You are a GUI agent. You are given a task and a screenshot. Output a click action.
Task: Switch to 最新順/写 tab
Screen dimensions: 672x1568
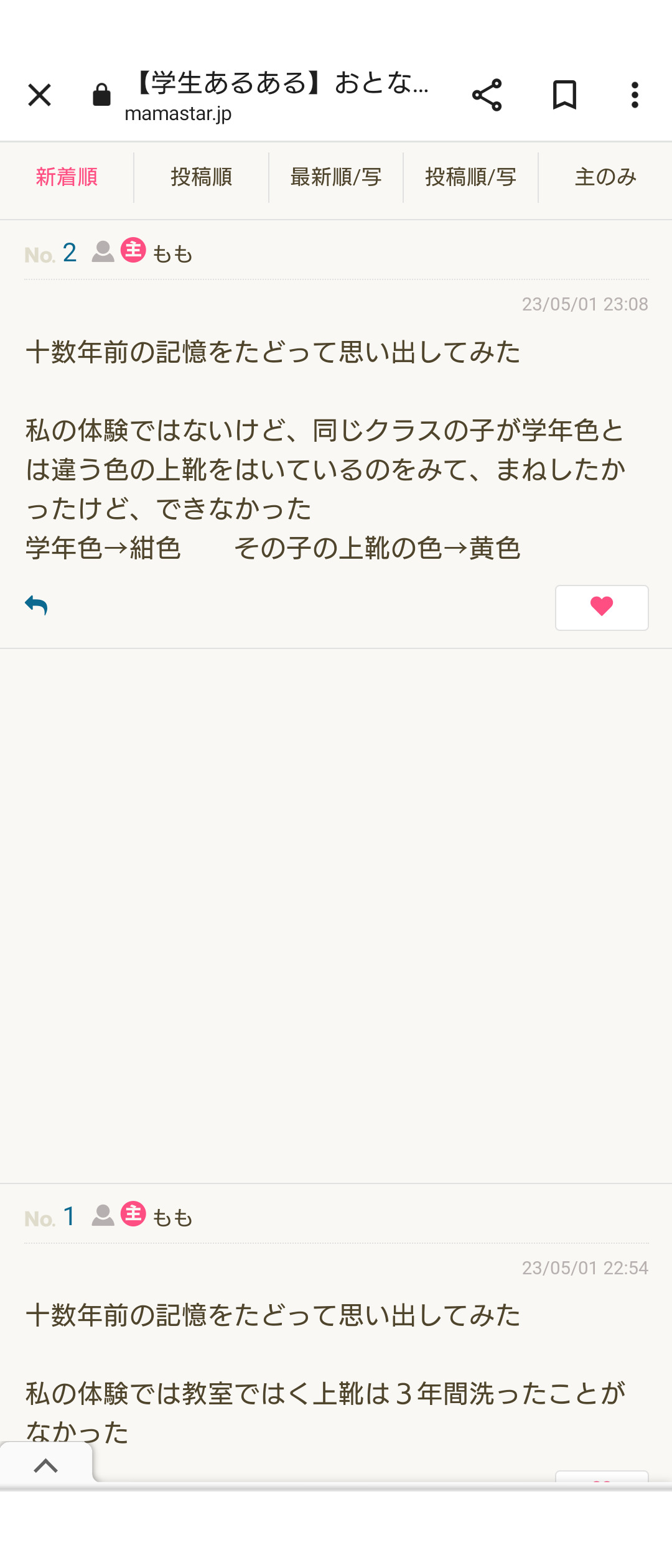(336, 177)
